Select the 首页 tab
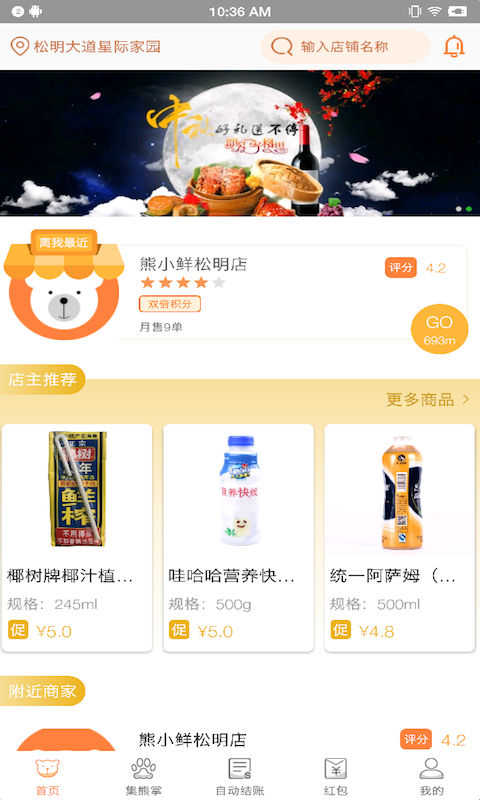 tap(47, 776)
